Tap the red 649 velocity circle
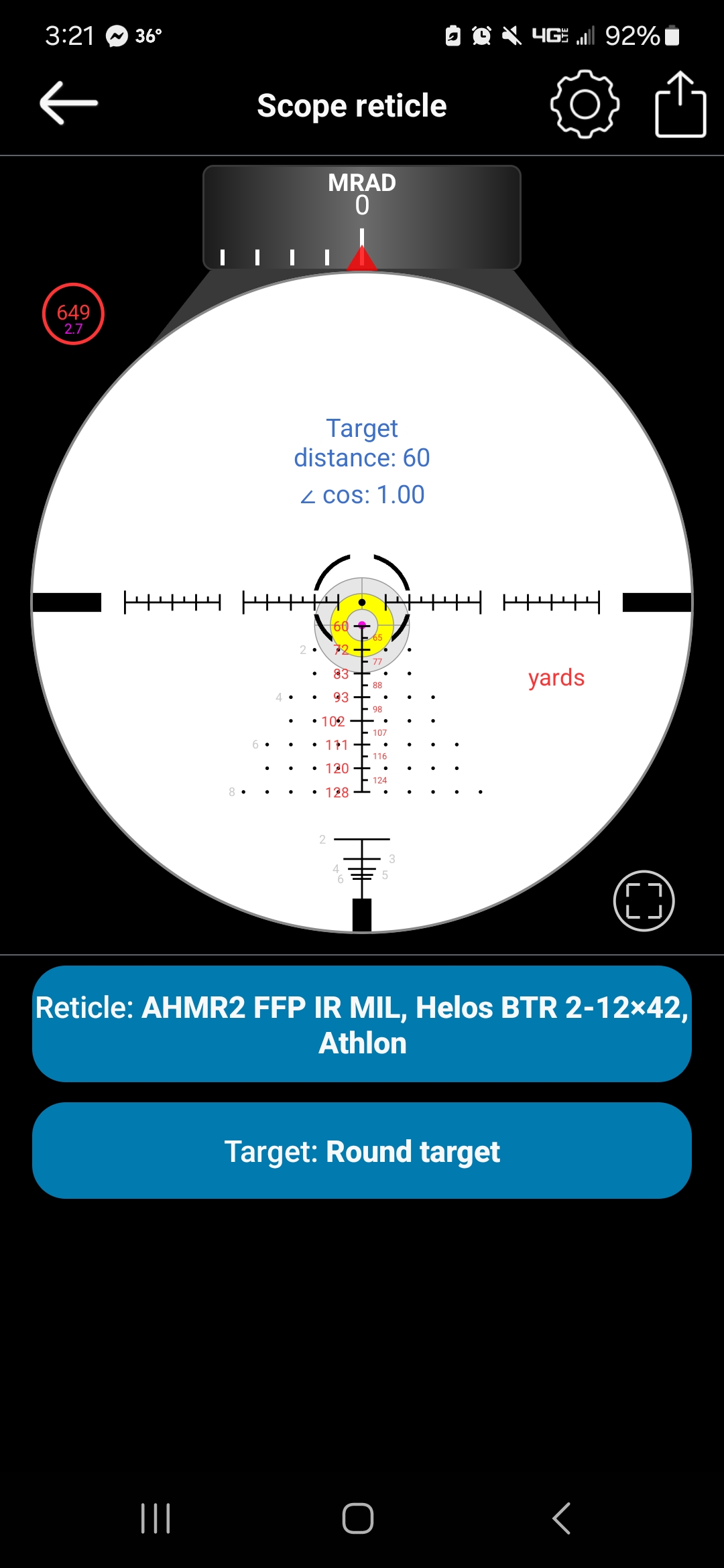This screenshot has height=1568, width=724. (73, 314)
